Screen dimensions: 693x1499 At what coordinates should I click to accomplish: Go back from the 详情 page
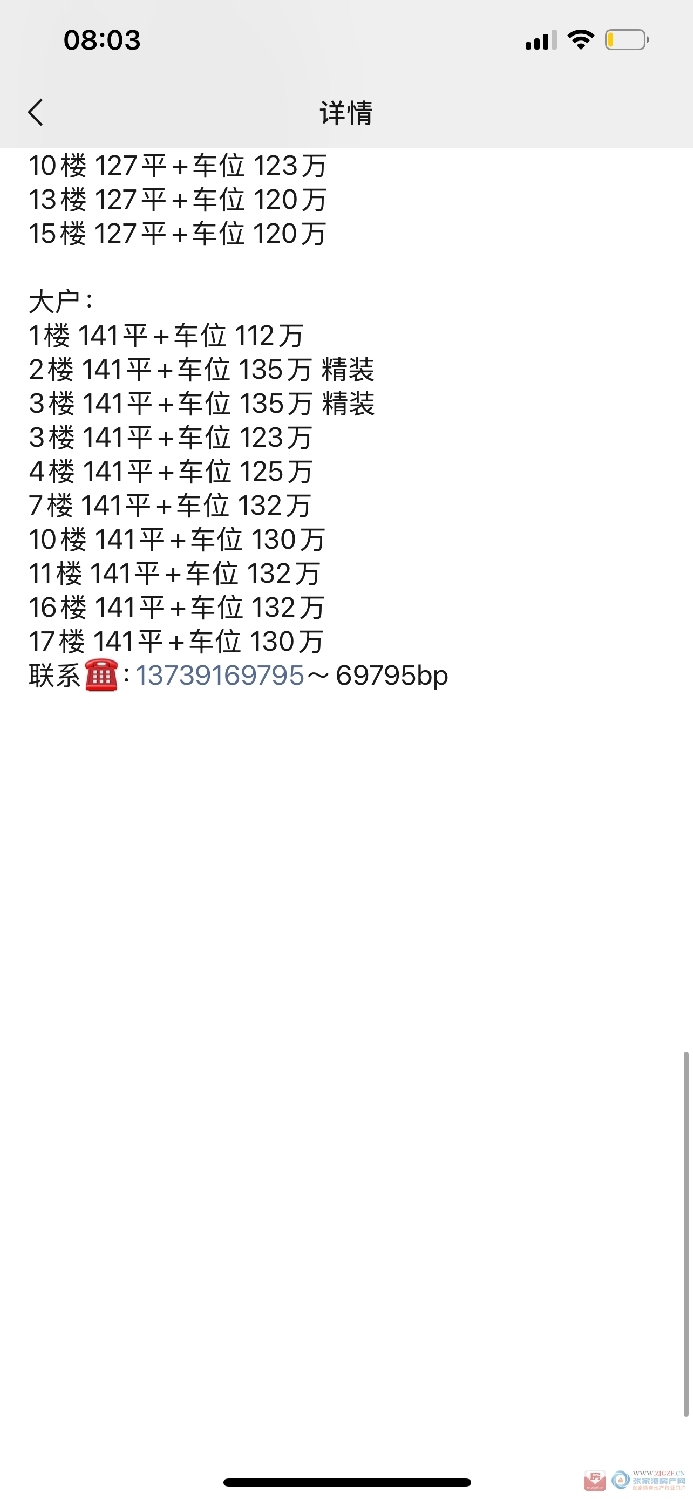point(36,112)
